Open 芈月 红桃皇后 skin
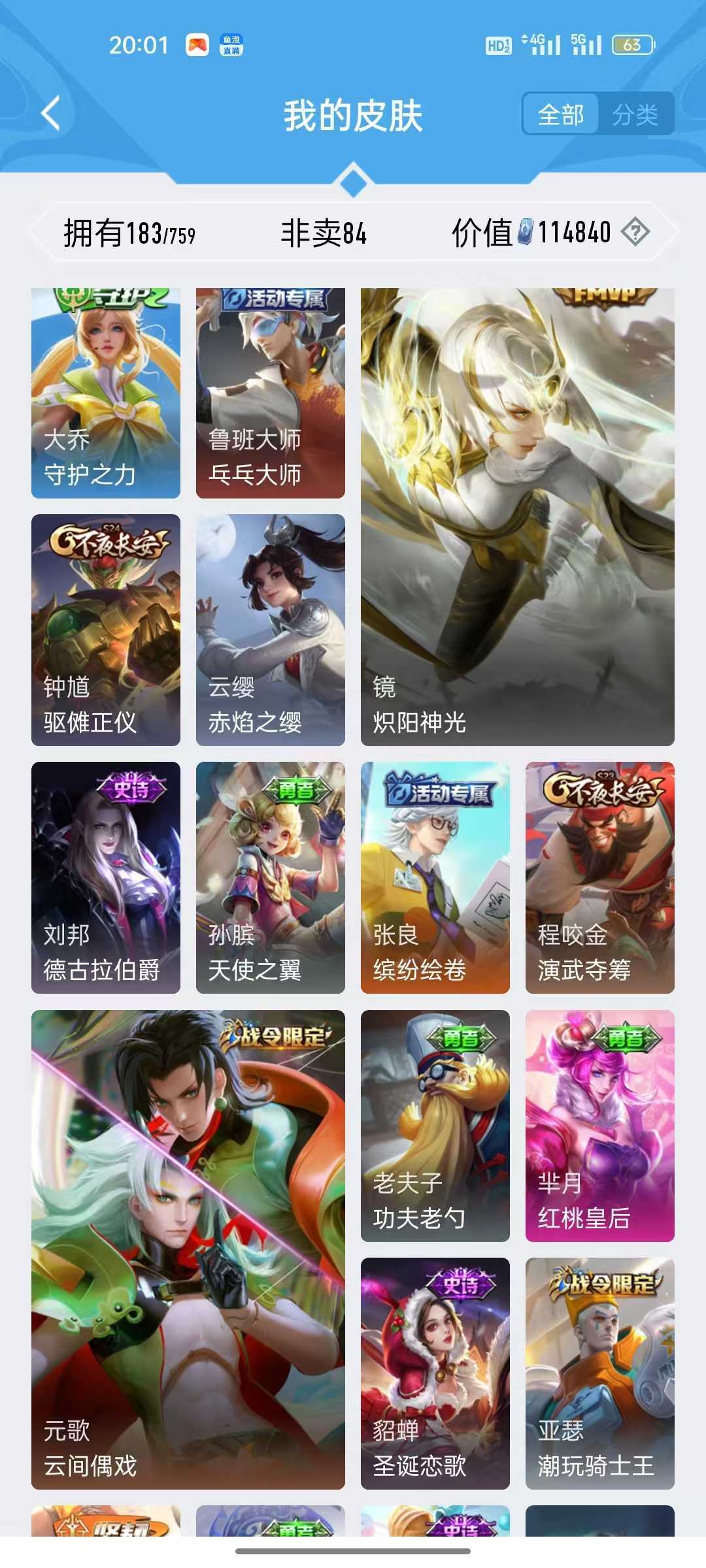Image resolution: width=706 pixels, height=1568 pixels. [600, 1126]
